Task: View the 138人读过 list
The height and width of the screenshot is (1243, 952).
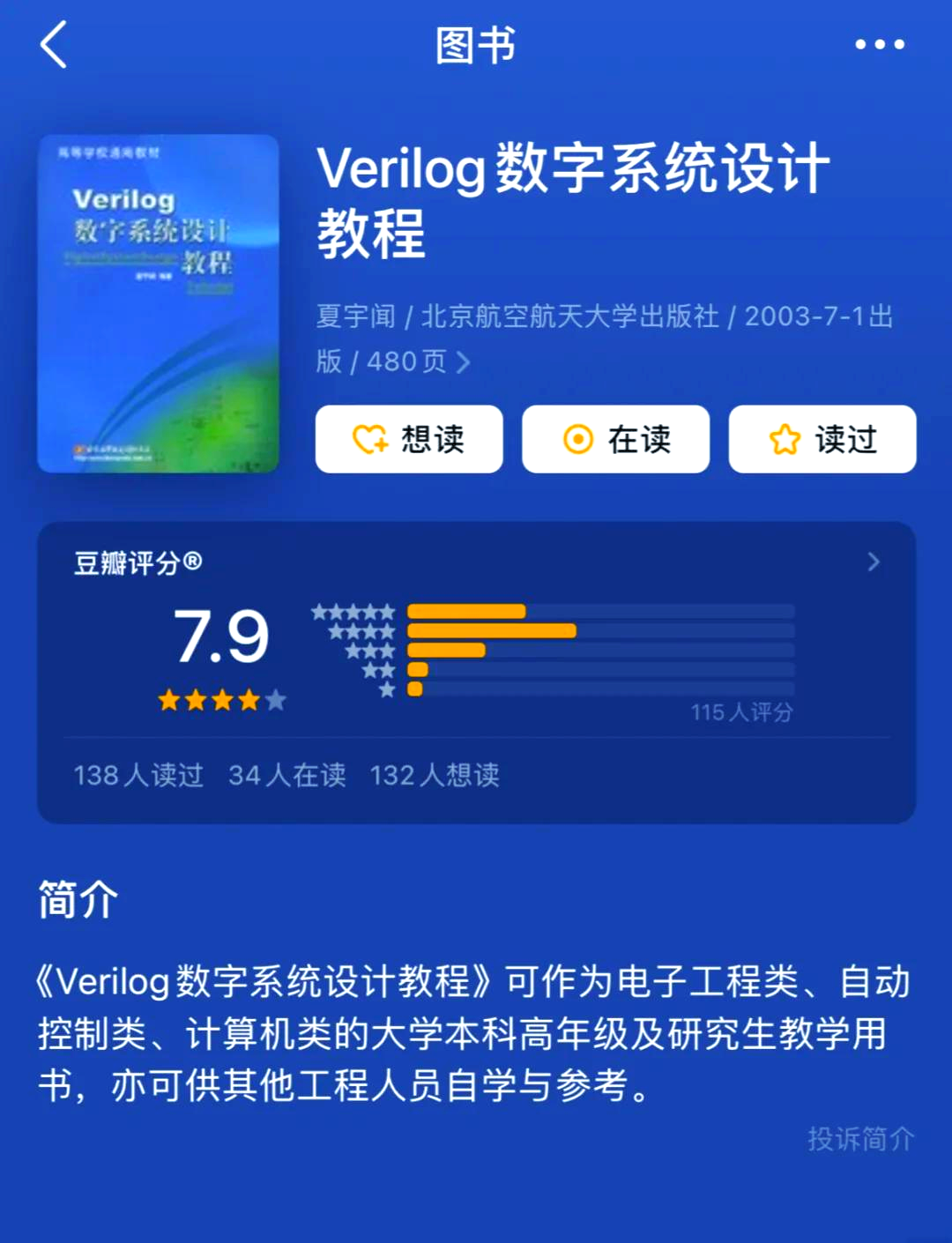Action: 138,775
